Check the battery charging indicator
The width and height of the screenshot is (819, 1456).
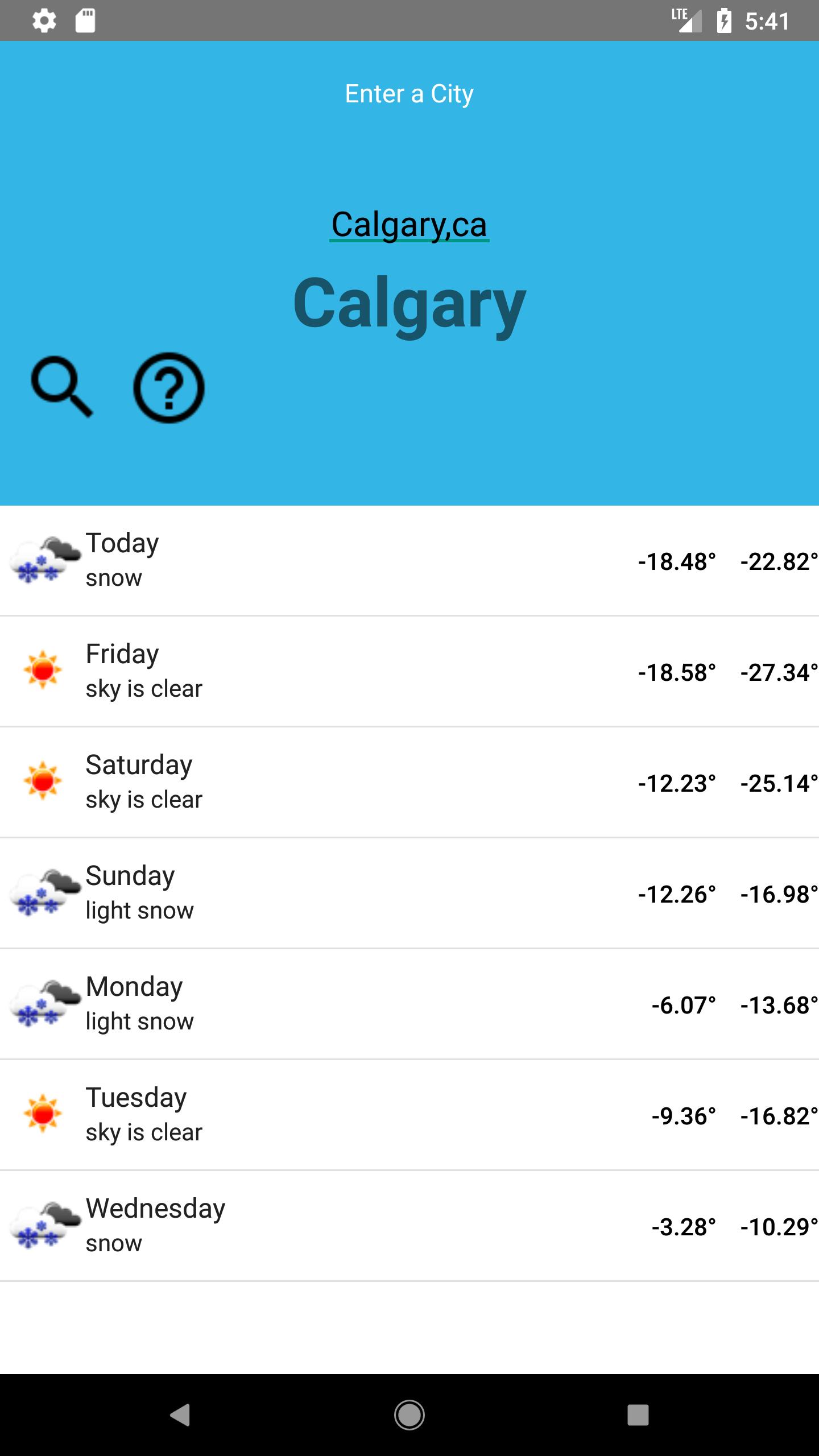point(725,20)
